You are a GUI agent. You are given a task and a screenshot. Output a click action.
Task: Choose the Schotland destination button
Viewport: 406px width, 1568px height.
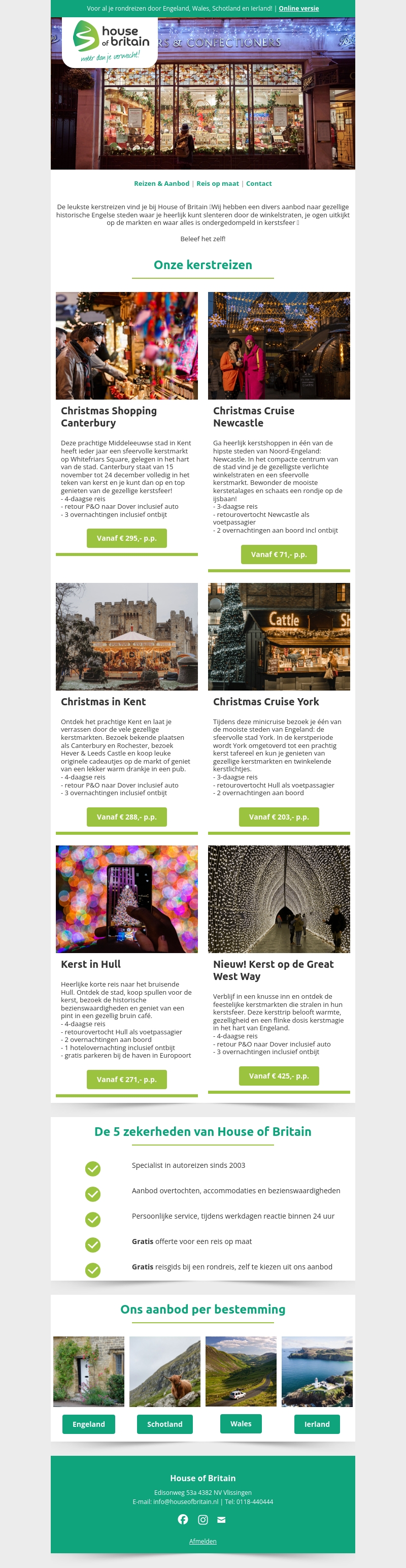coord(165,1424)
